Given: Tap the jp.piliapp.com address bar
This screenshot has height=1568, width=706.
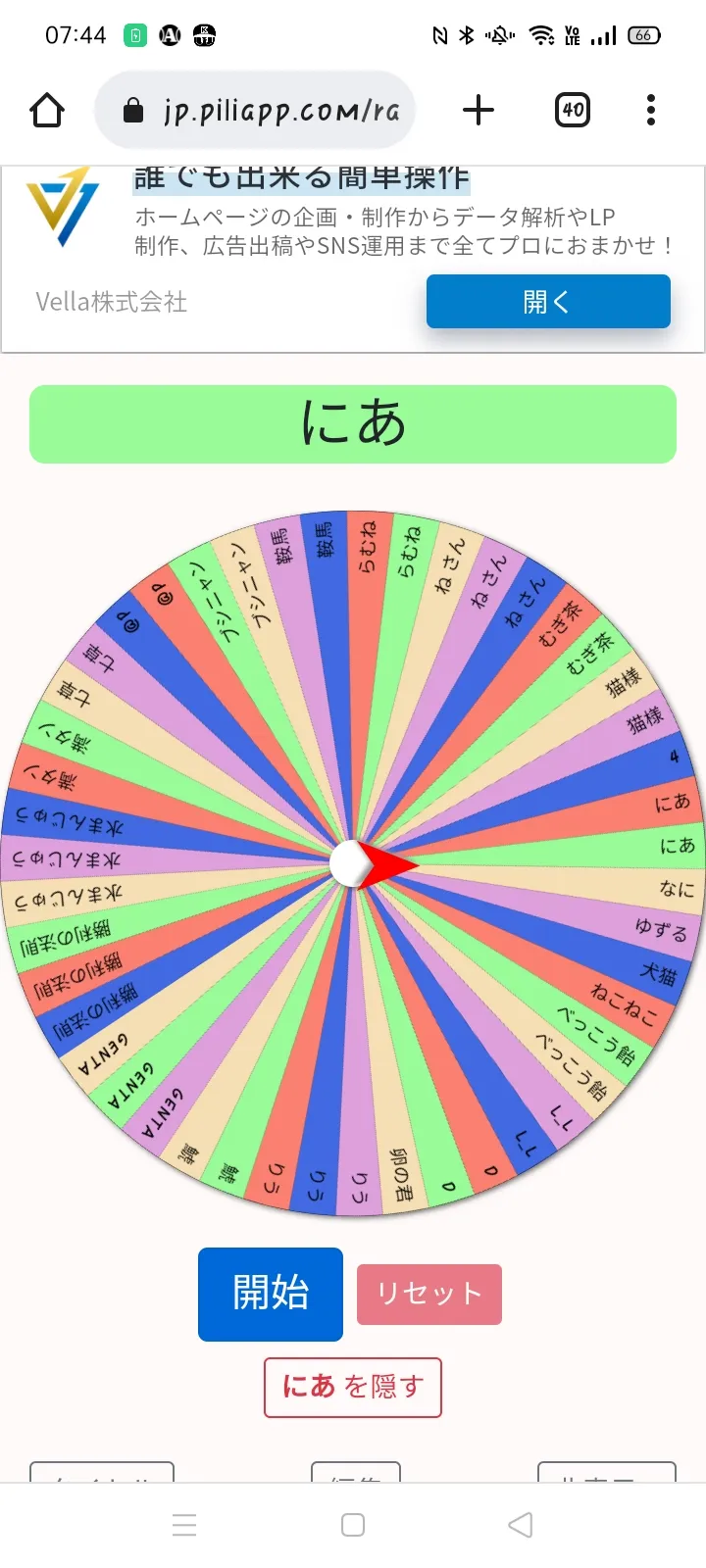Looking at the screenshot, I should pyautogui.click(x=255, y=110).
